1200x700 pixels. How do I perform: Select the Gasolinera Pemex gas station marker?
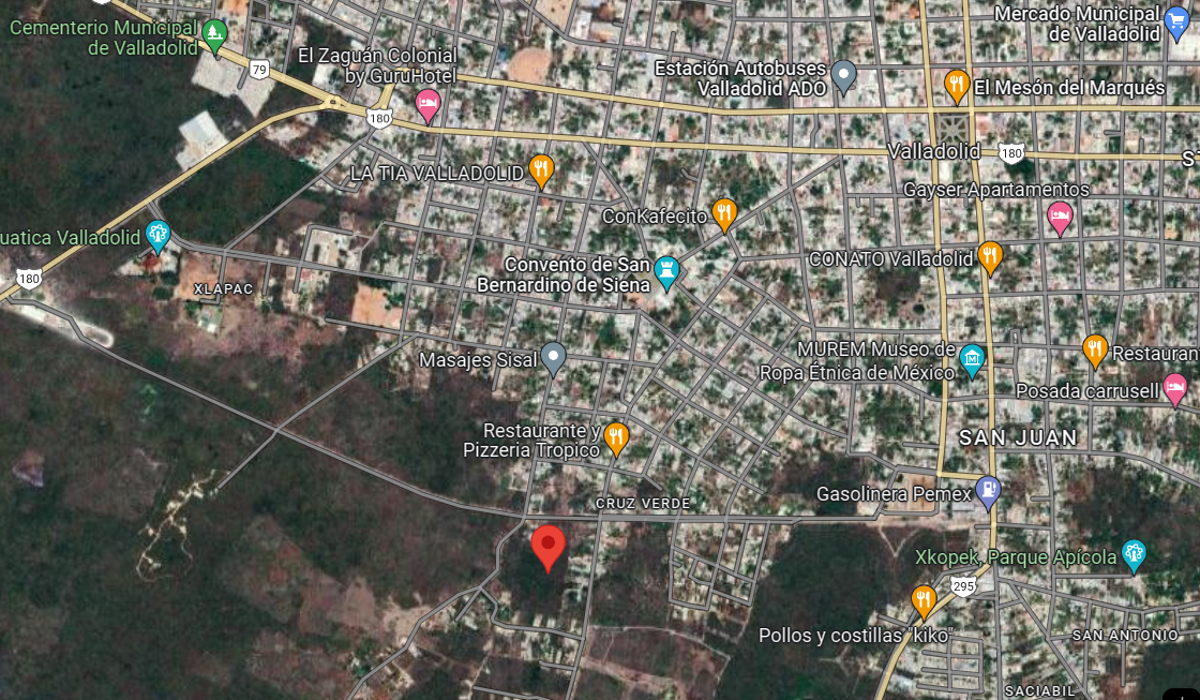click(x=988, y=492)
